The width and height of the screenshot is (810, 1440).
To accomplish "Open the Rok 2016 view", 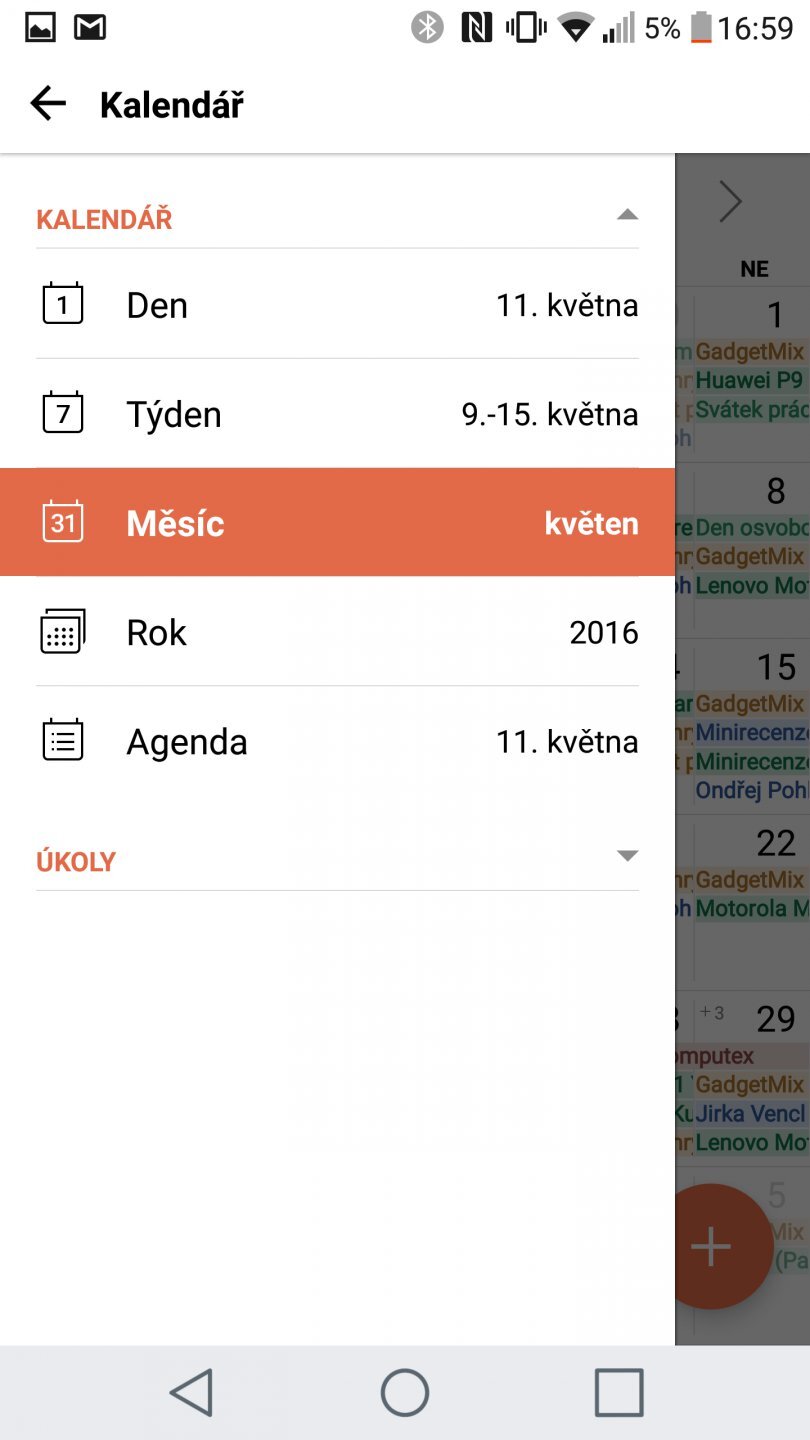I will (337, 632).
